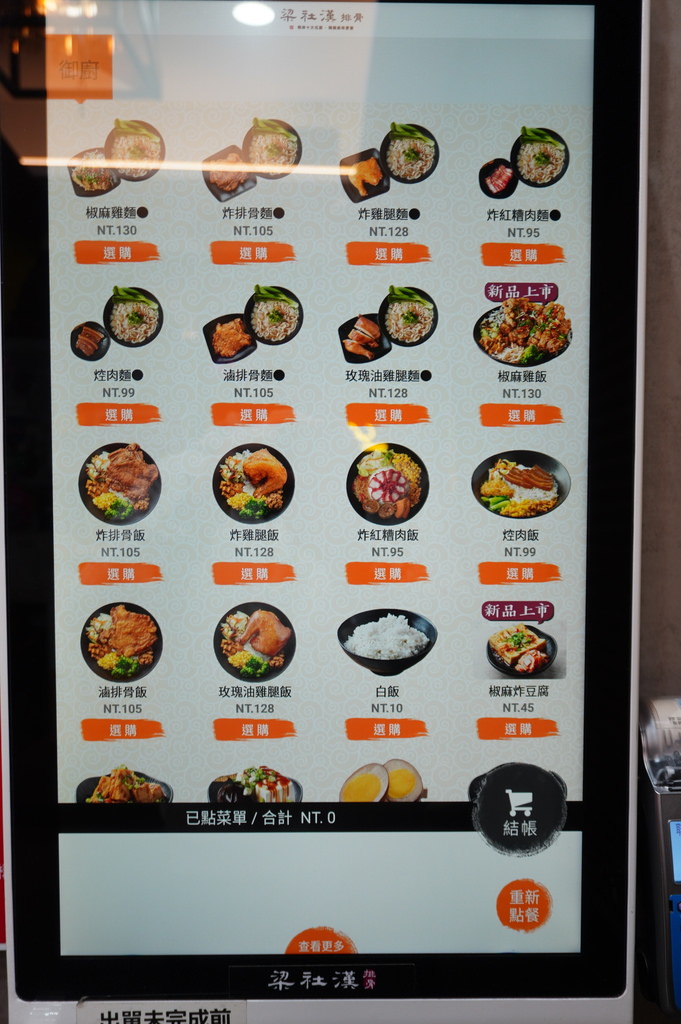Select 選購 for 炸雞腿飯

click(x=254, y=573)
